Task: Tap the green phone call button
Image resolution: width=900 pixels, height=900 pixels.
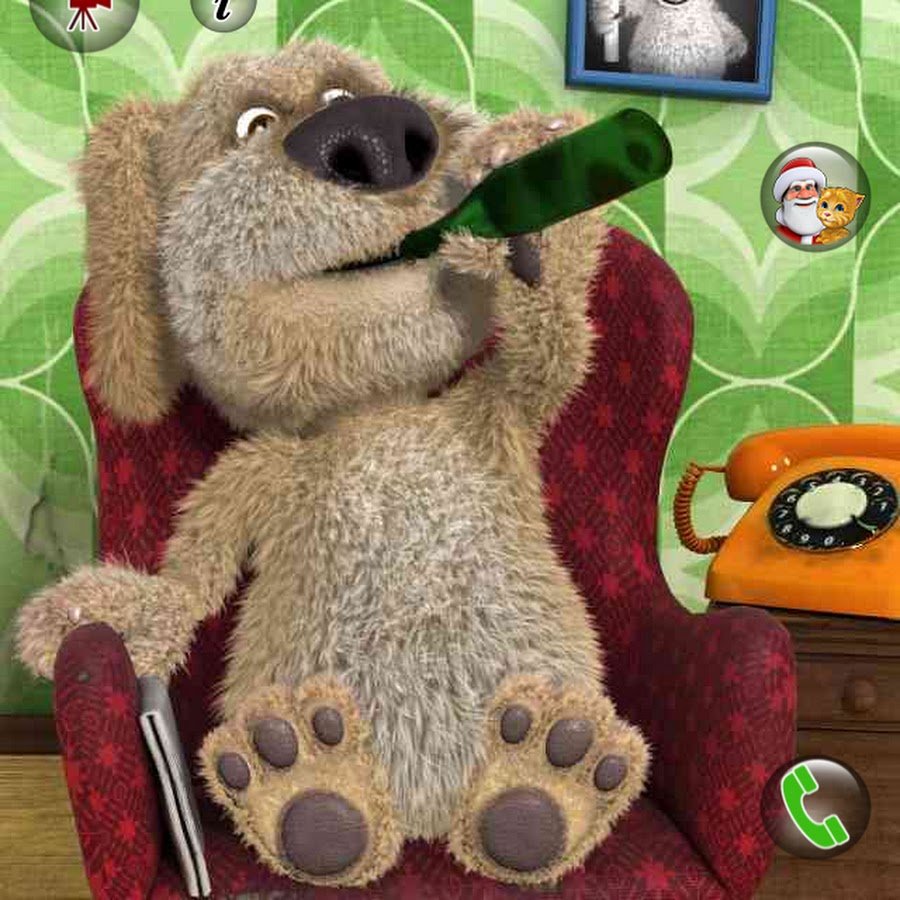Action: (815, 807)
